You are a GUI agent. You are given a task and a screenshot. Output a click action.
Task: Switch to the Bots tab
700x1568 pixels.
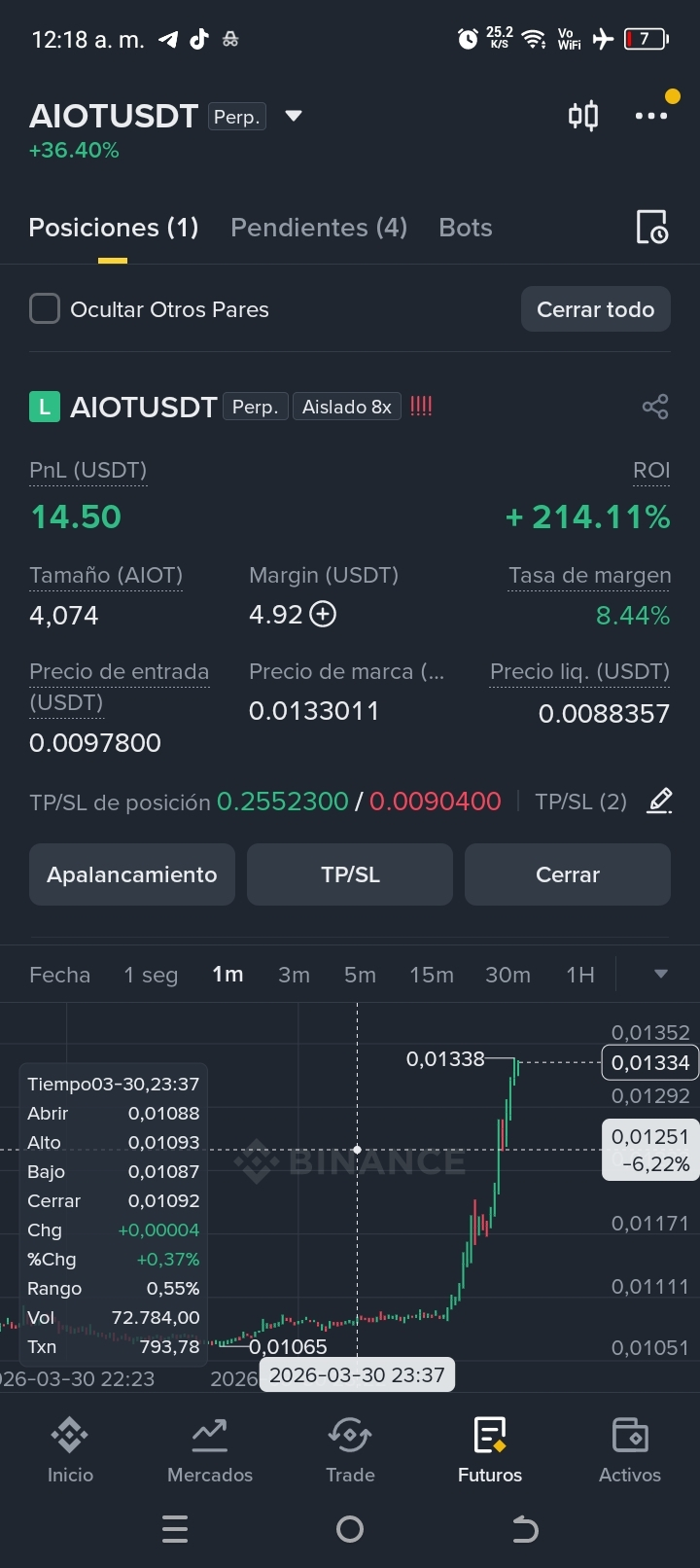point(466,228)
